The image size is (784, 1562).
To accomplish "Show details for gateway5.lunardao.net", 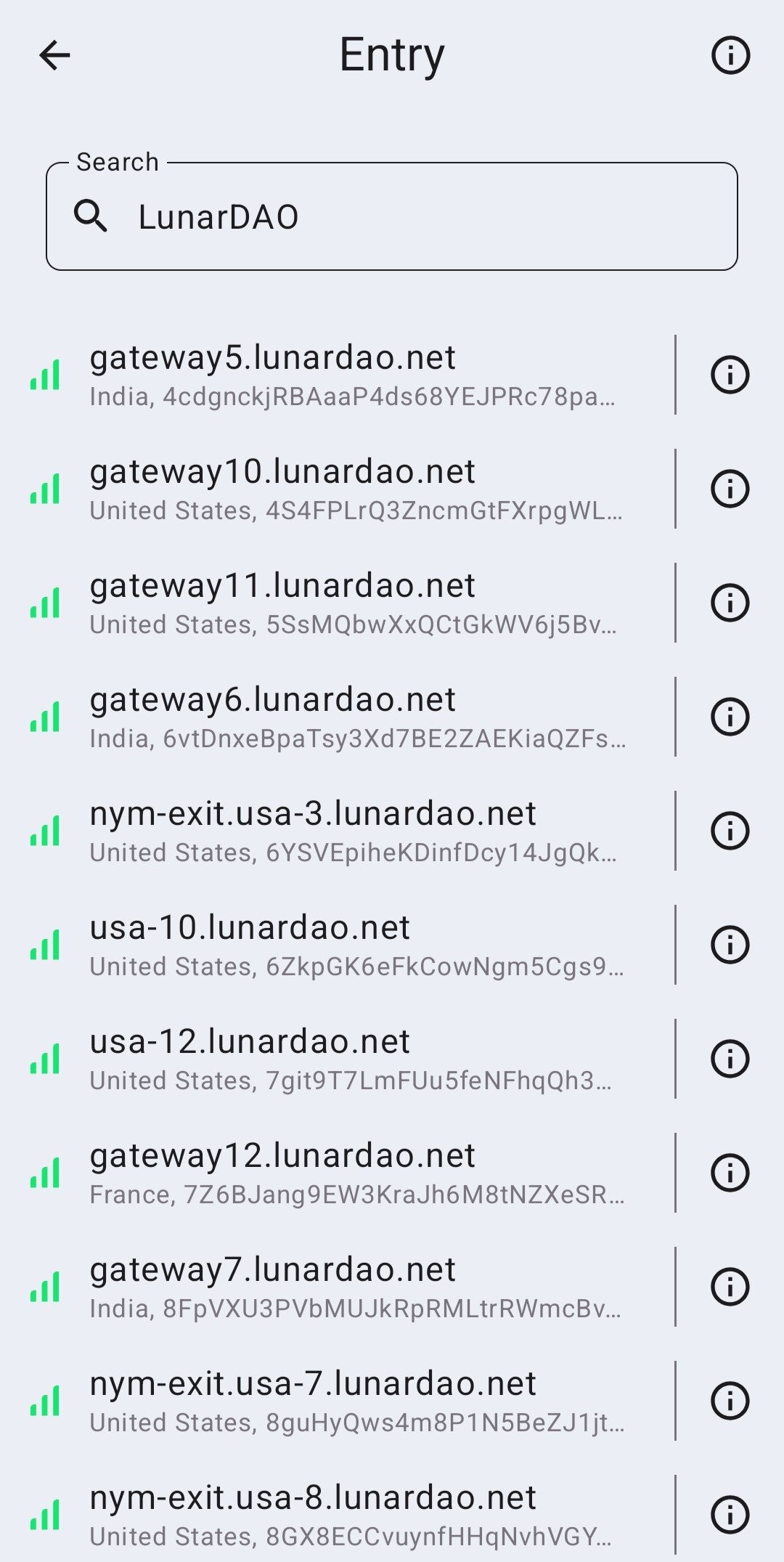I will [730, 375].
